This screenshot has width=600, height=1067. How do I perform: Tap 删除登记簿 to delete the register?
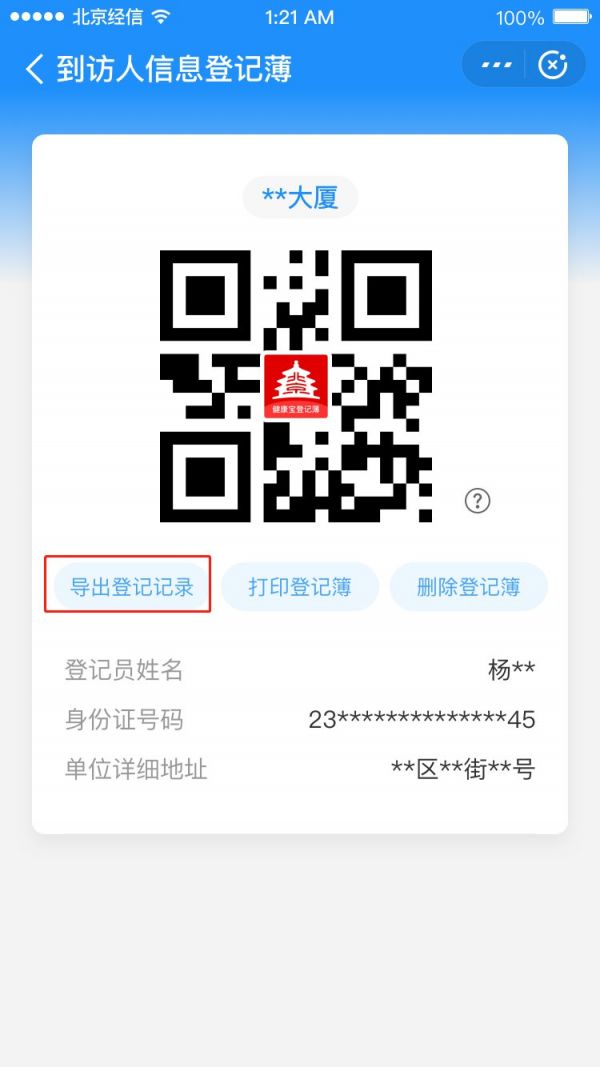(468, 586)
